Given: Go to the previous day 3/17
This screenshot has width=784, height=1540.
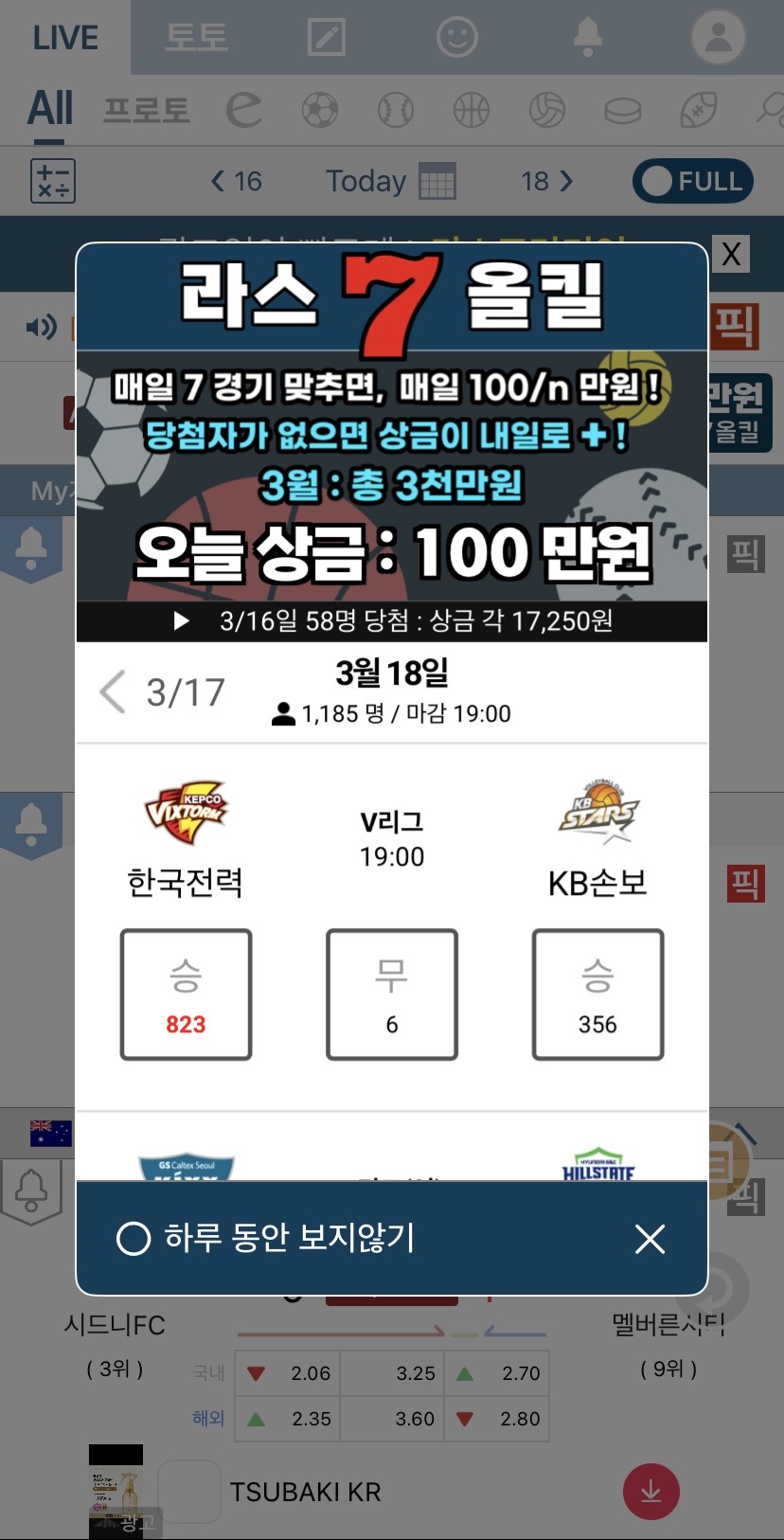Looking at the screenshot, I should pos(163,692).
